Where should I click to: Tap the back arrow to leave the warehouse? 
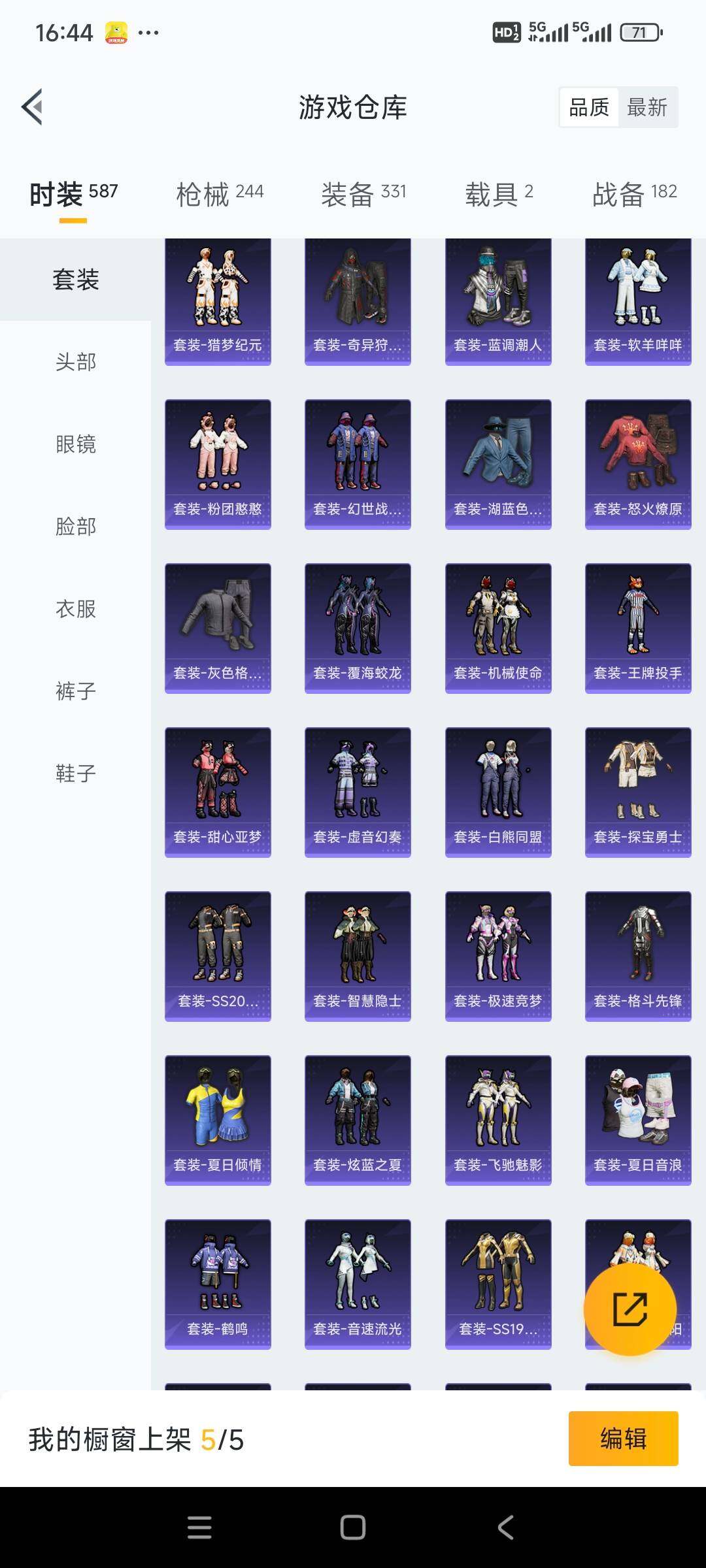31,106
